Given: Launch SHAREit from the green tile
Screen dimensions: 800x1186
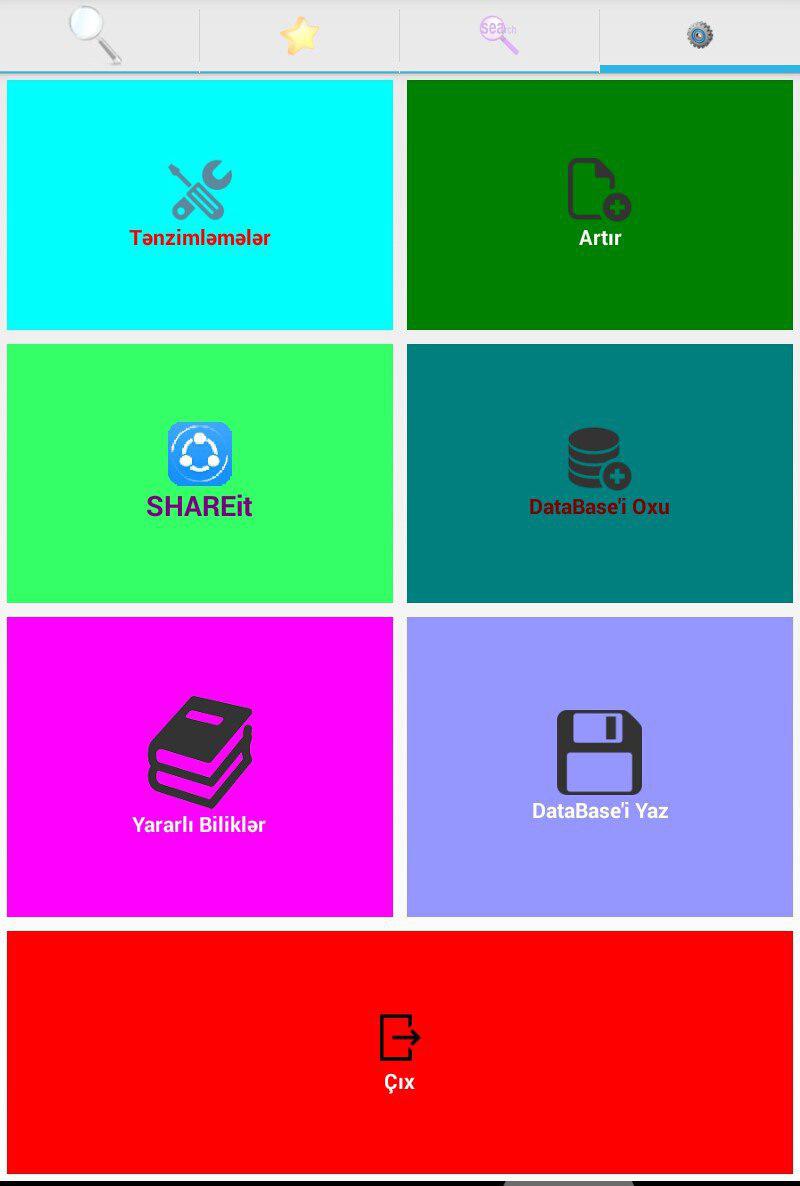Looking at the screenshot, I should (200, 473).
